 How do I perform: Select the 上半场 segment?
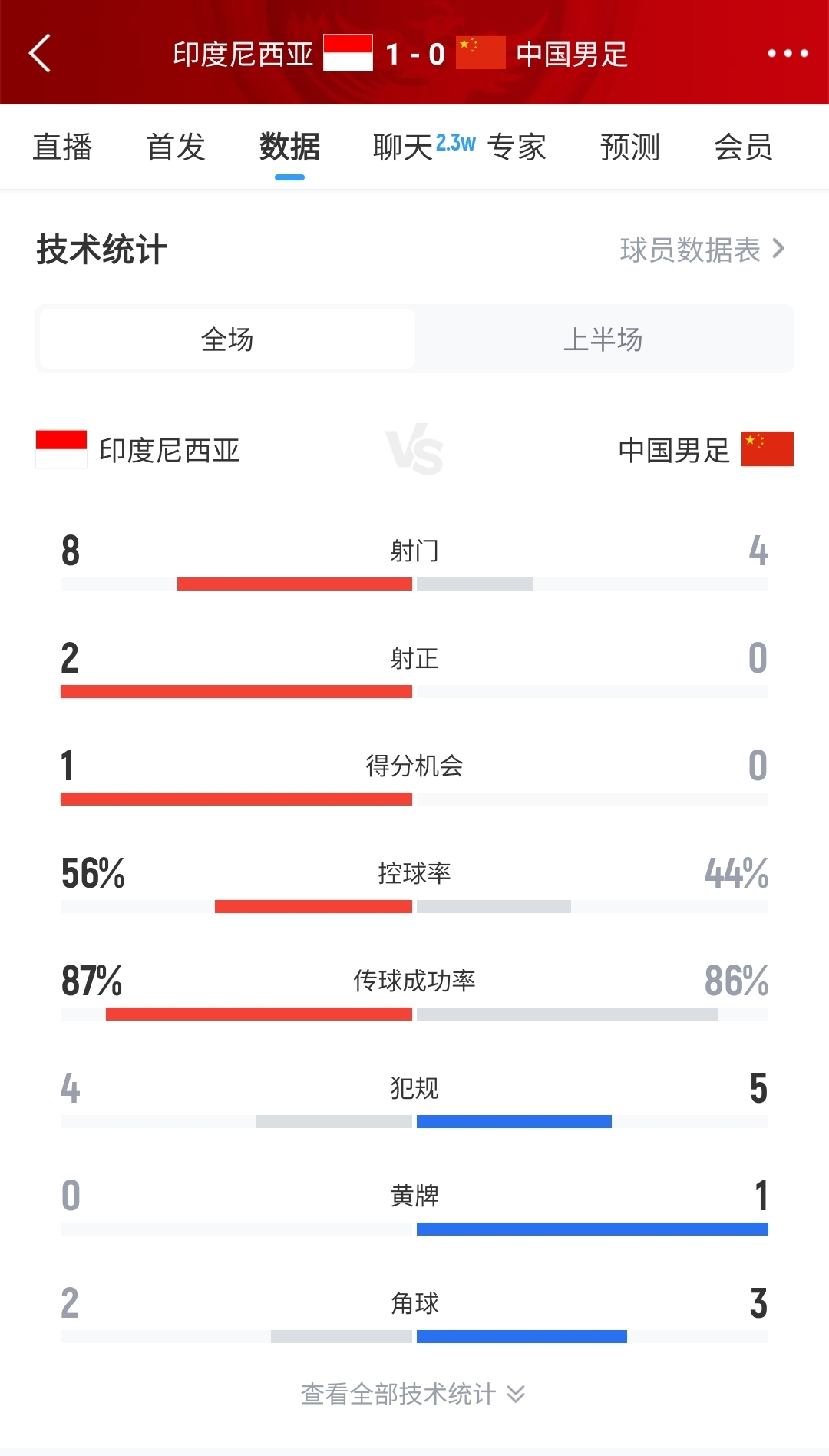click(x=603, y=339)
